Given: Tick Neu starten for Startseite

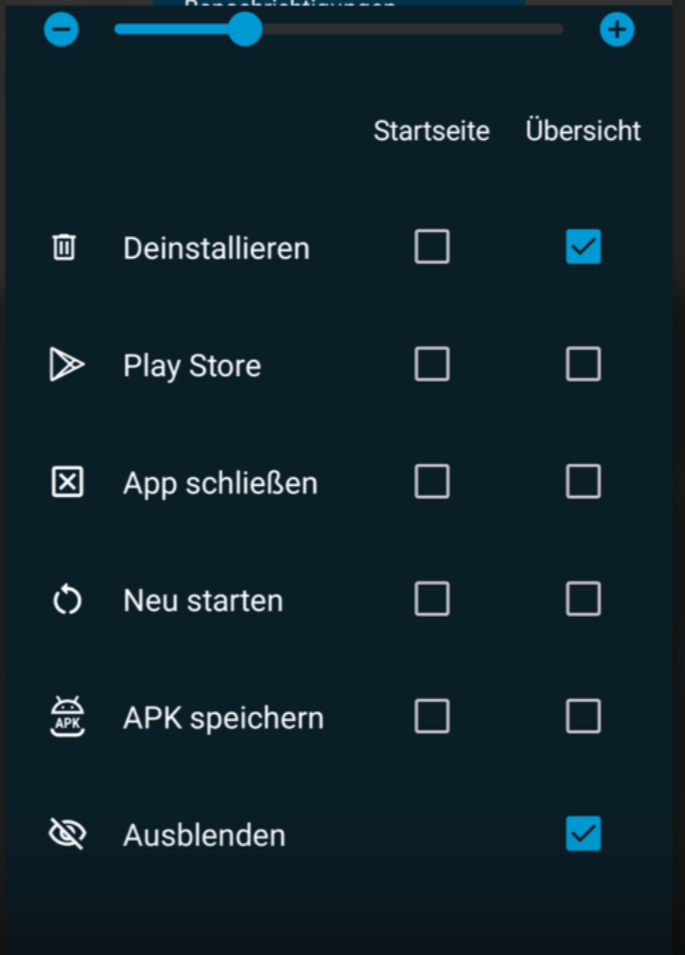Looking at the screenshot, I should (432, 600).
